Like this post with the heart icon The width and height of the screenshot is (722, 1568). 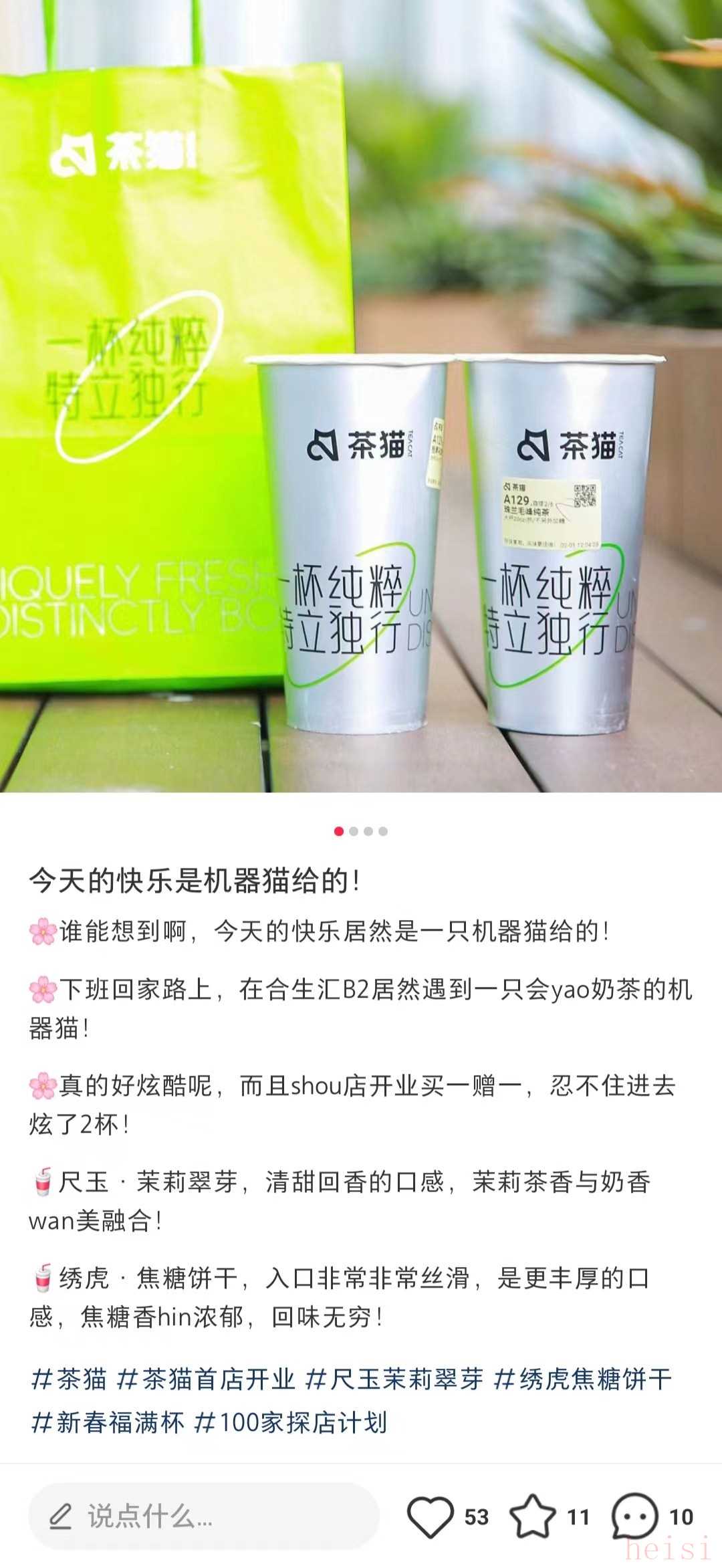coord(430,1517)
